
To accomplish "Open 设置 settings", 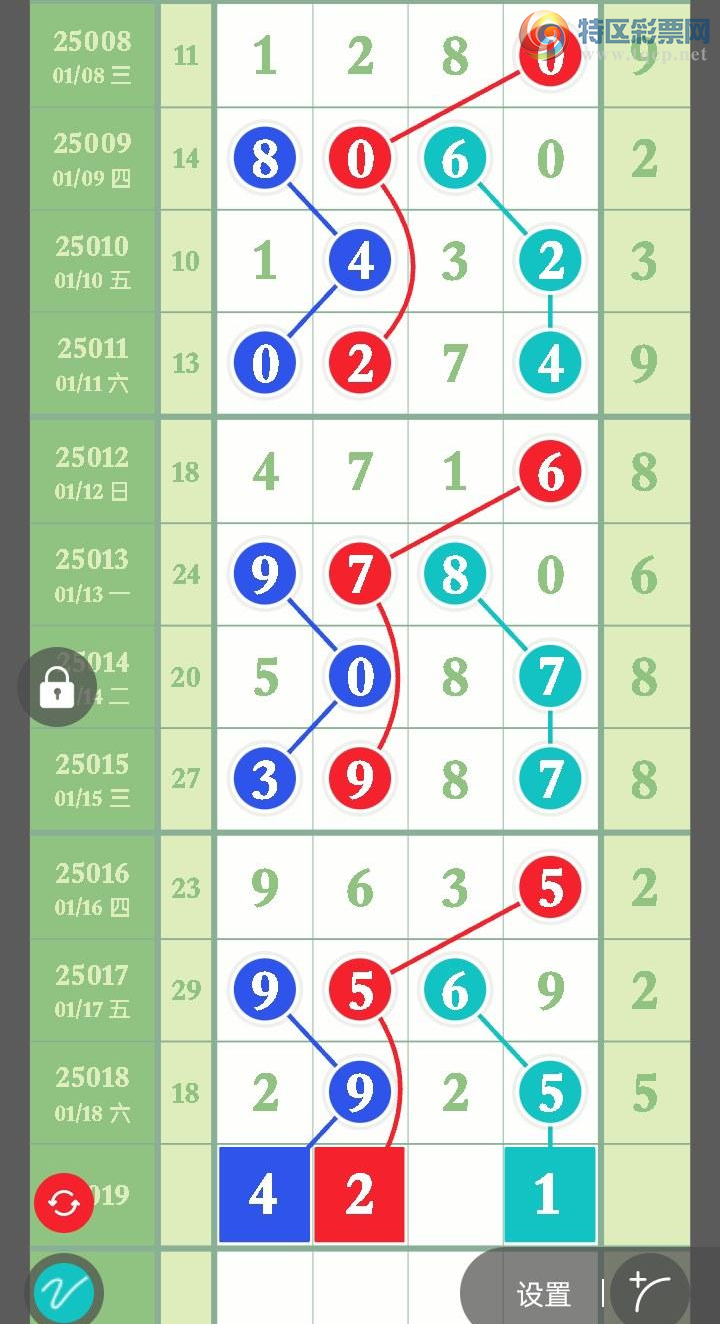I will 543,1295.
